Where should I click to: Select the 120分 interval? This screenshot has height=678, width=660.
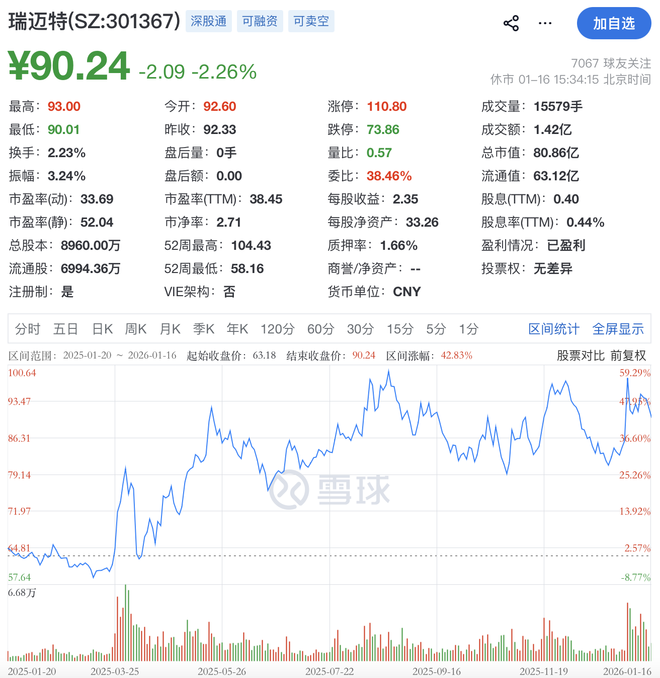[x=276, y=329]
